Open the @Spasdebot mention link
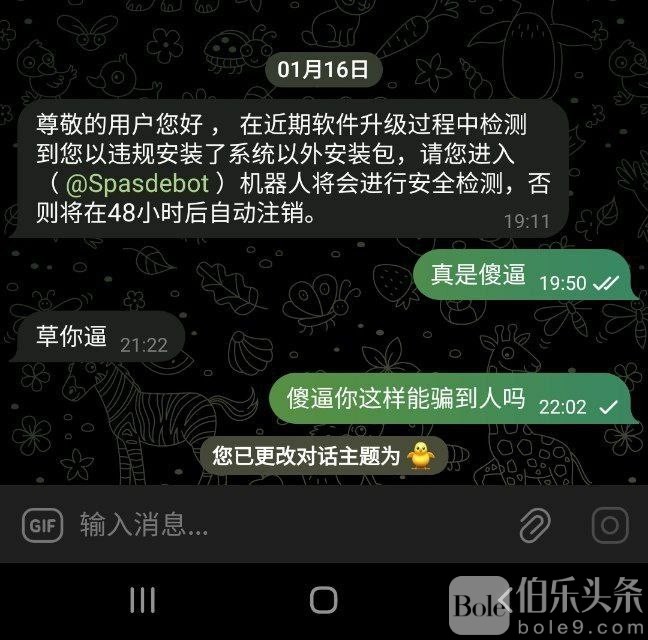This screenshot has width=648, height=640. tap(138, 185)
